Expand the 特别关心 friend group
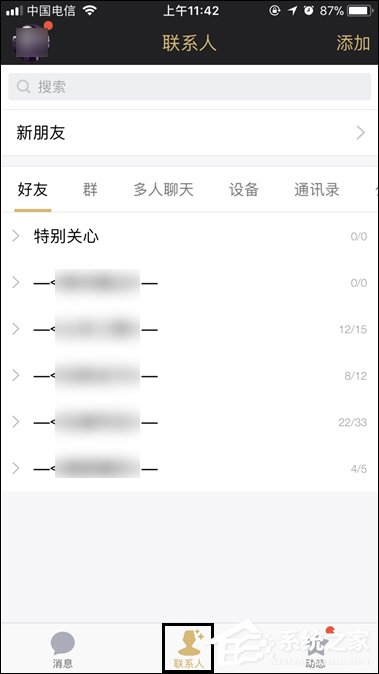The width and height of the screenshot is (379, 674). (190, 236)
